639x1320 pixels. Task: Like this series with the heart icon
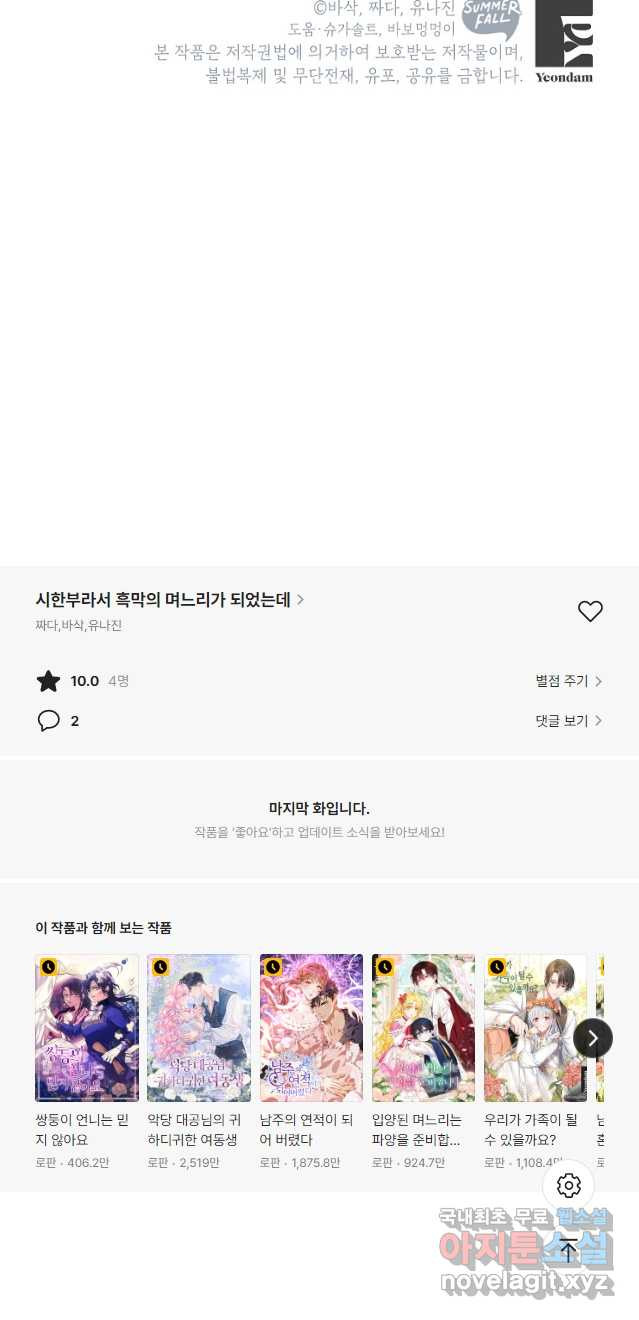pos(590,611)
